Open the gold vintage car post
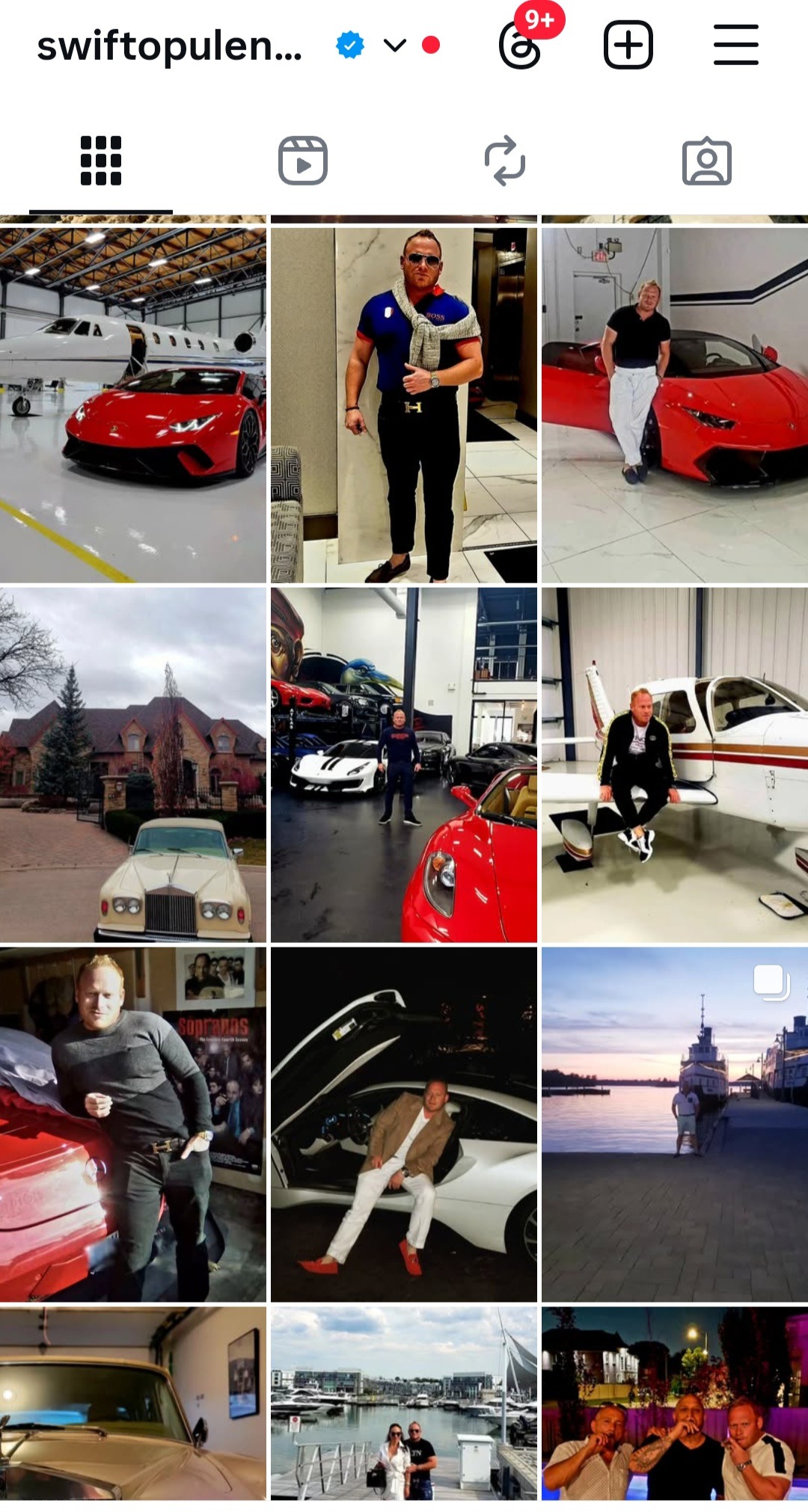The image size is (808, 1512). (133, 1403)
